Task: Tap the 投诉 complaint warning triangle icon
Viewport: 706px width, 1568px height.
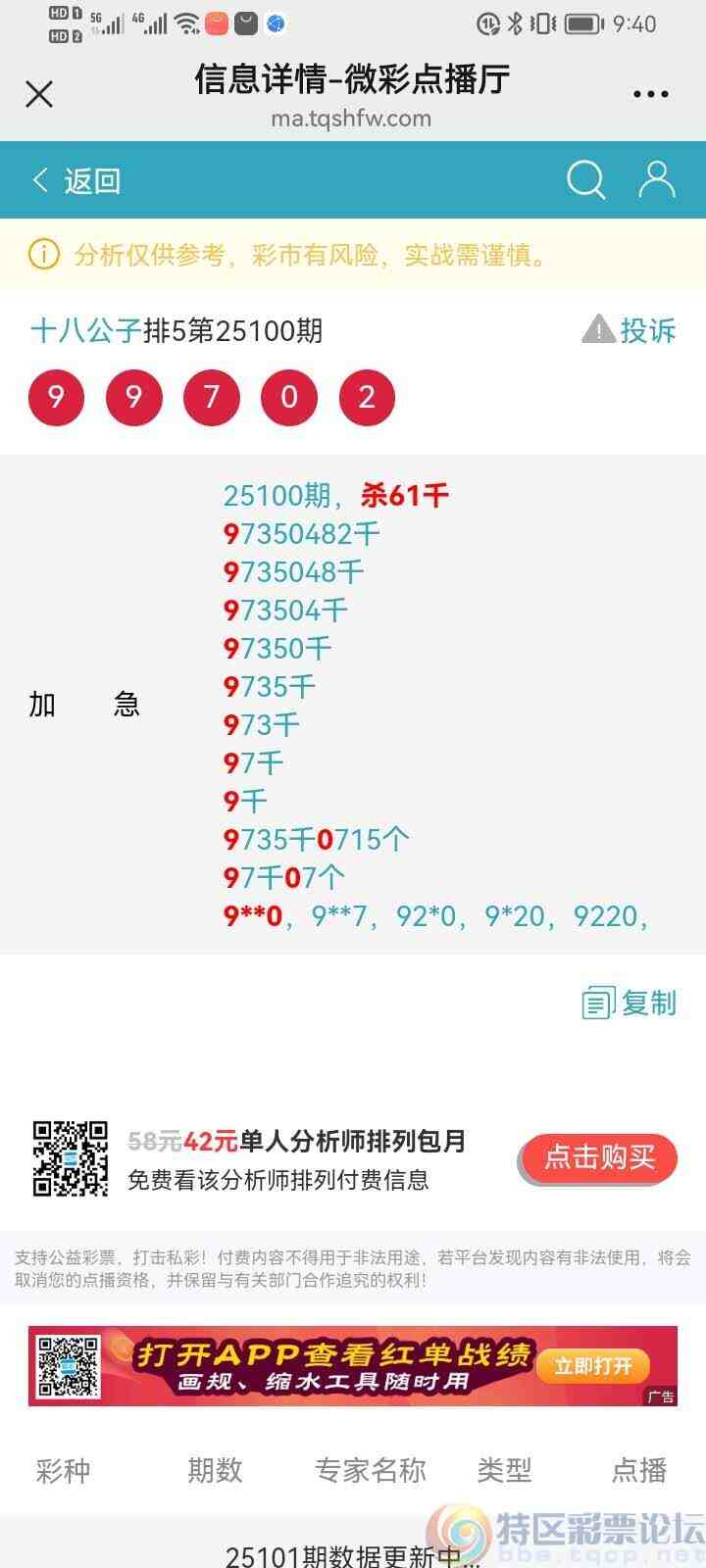Action: (600, 330)
